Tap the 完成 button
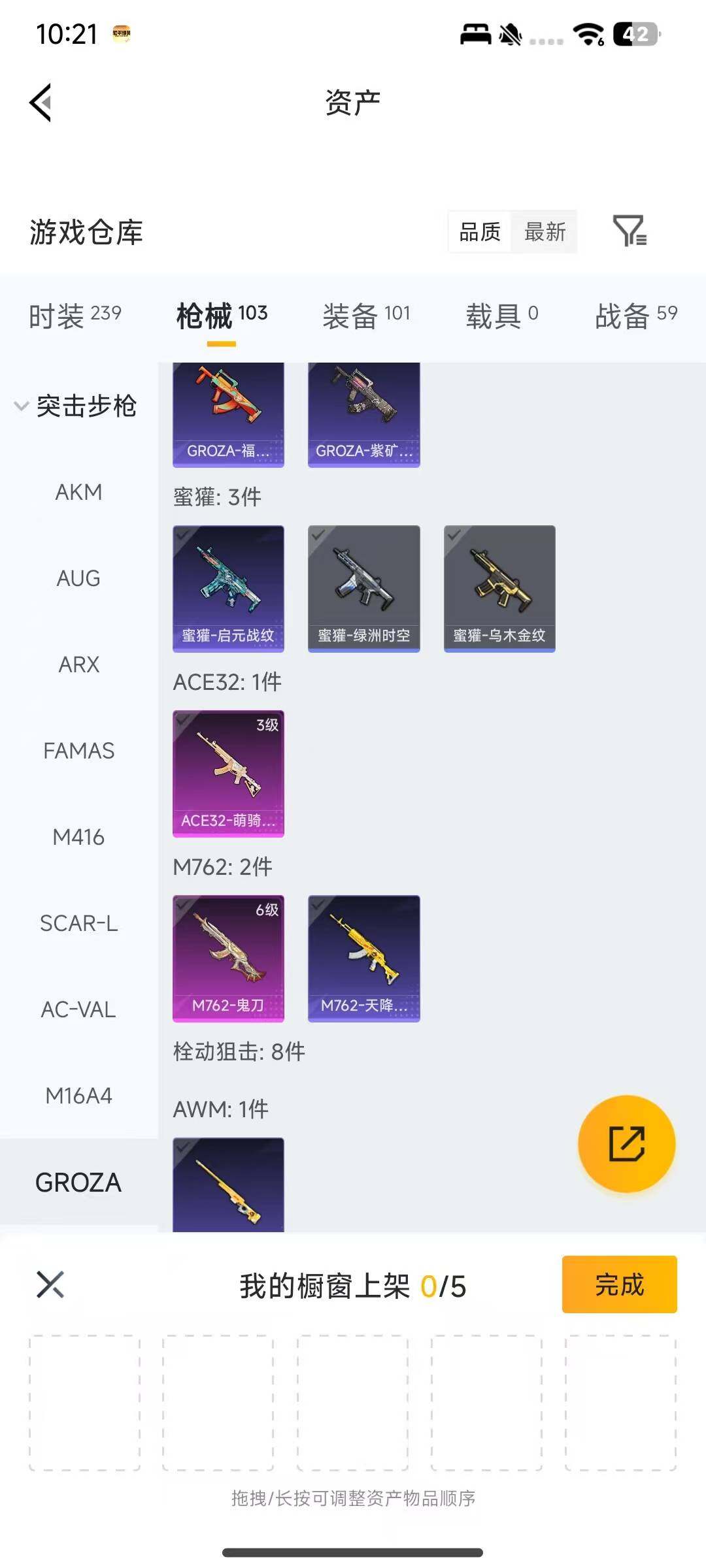 pyautogui.click(x=619, y=1284)
